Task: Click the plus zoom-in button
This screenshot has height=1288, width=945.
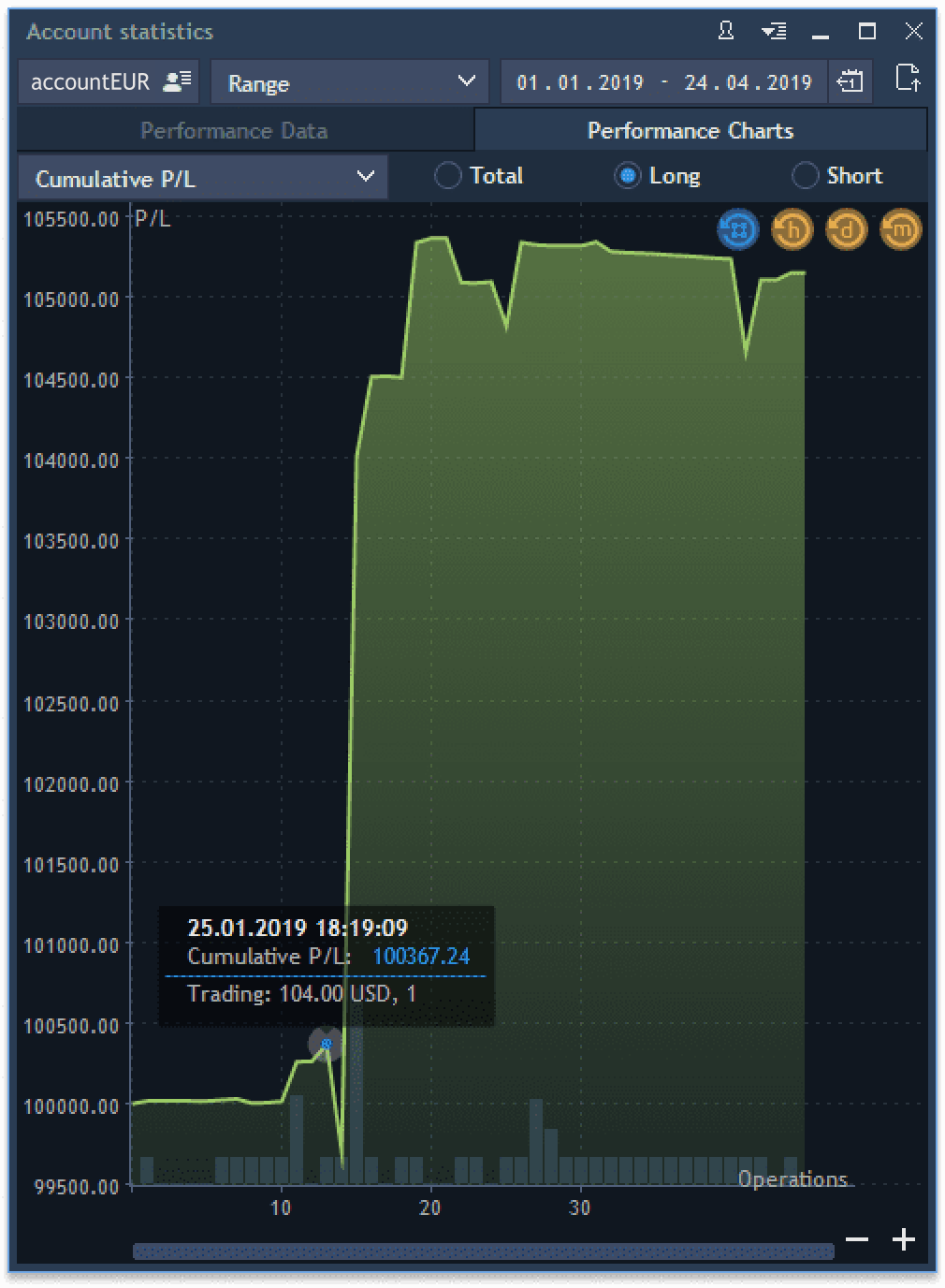Action: (904, 1237)
